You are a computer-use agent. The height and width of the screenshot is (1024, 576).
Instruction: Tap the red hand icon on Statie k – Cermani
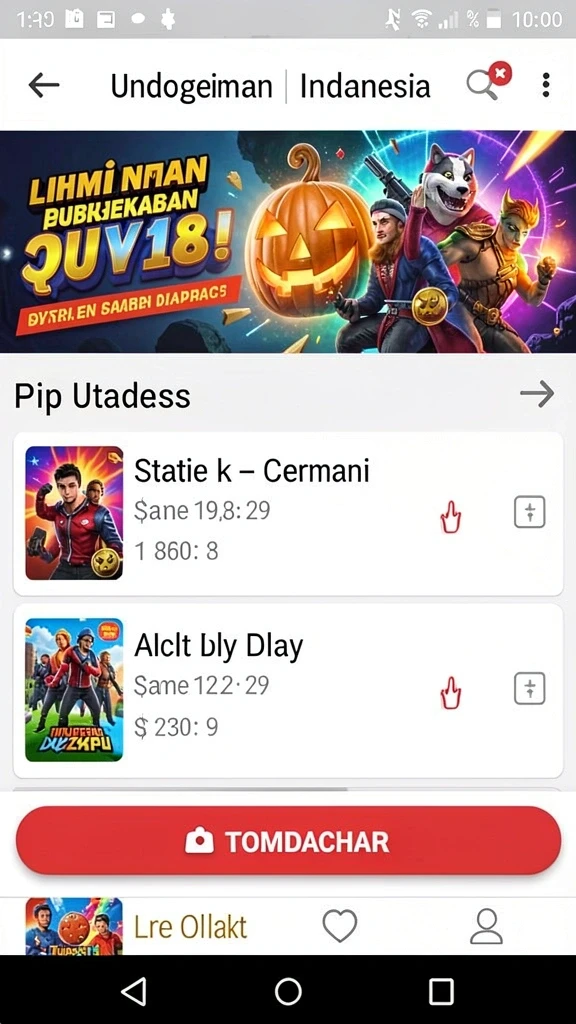[x=451, y=518]
